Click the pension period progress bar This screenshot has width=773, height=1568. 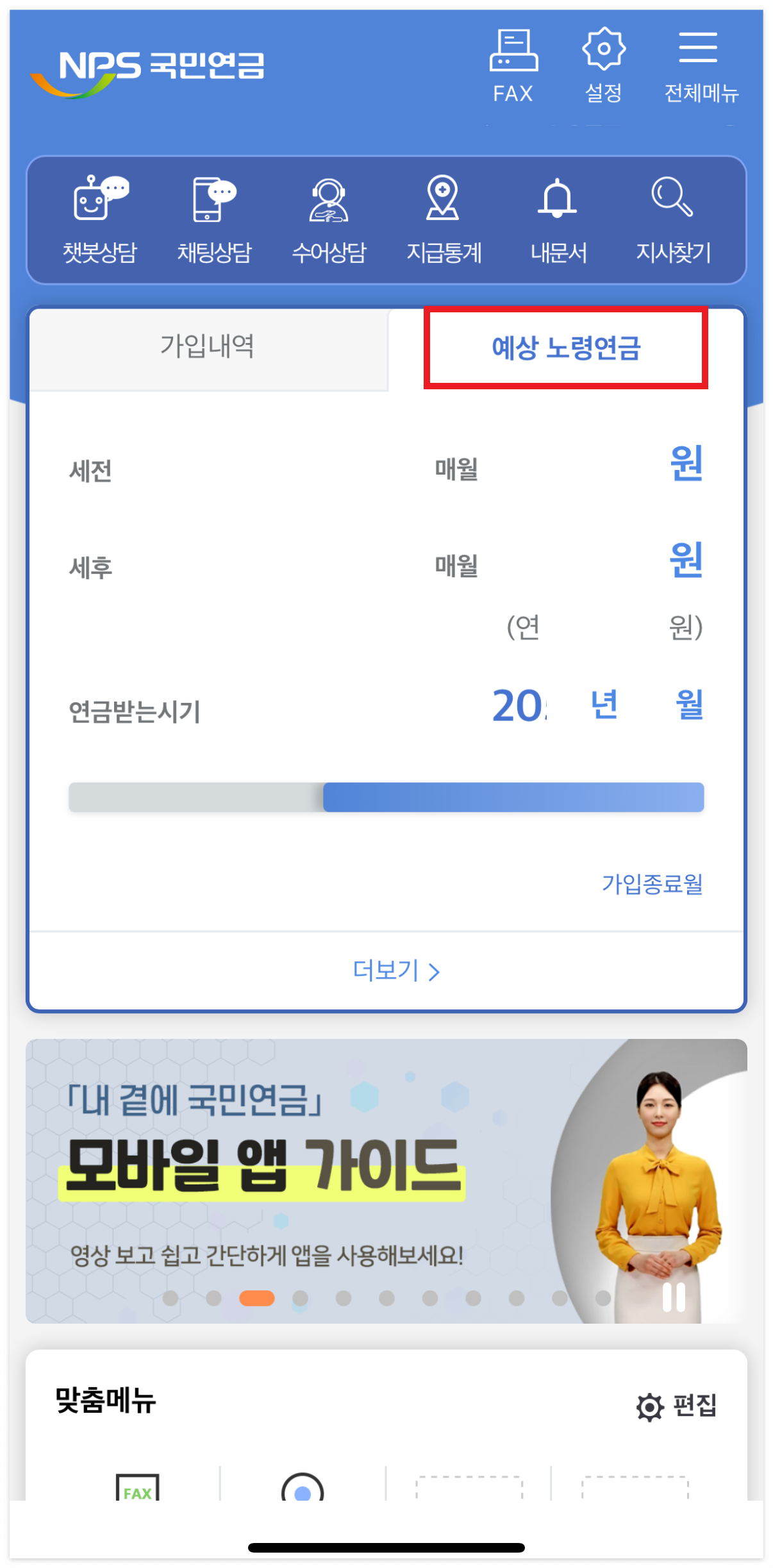pos(386,797)
